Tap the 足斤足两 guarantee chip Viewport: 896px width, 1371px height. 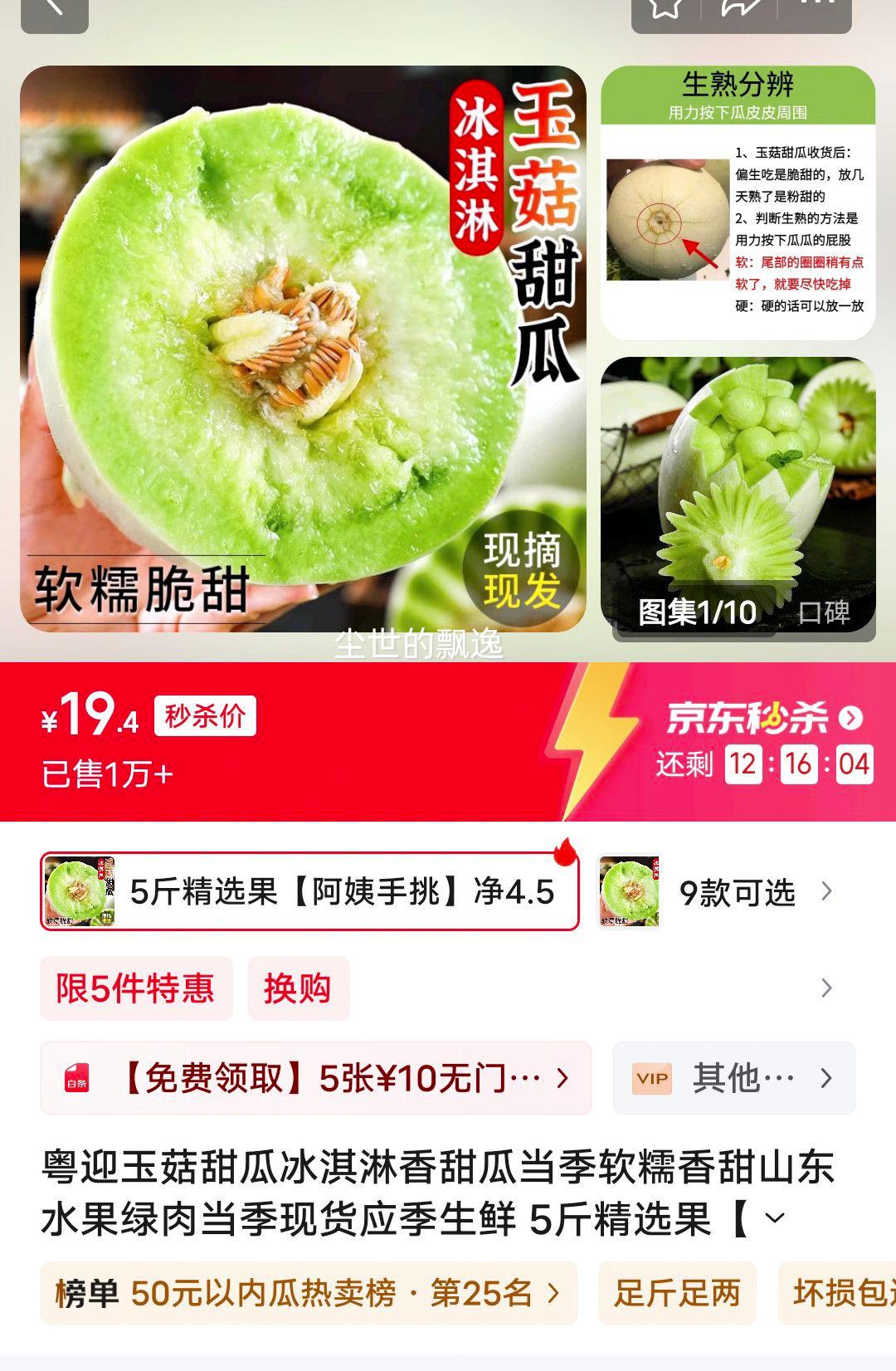click(x=677, y=1293)
